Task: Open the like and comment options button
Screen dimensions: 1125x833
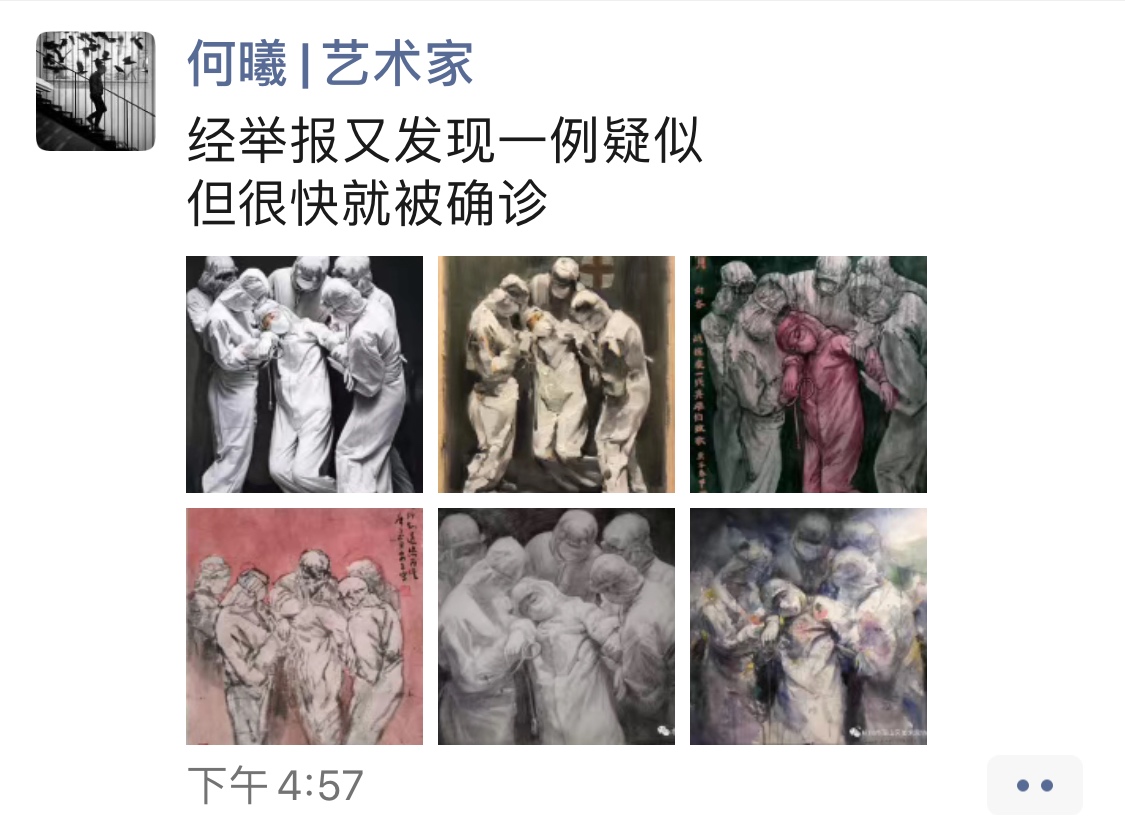Action: (x=1034, y=785)
